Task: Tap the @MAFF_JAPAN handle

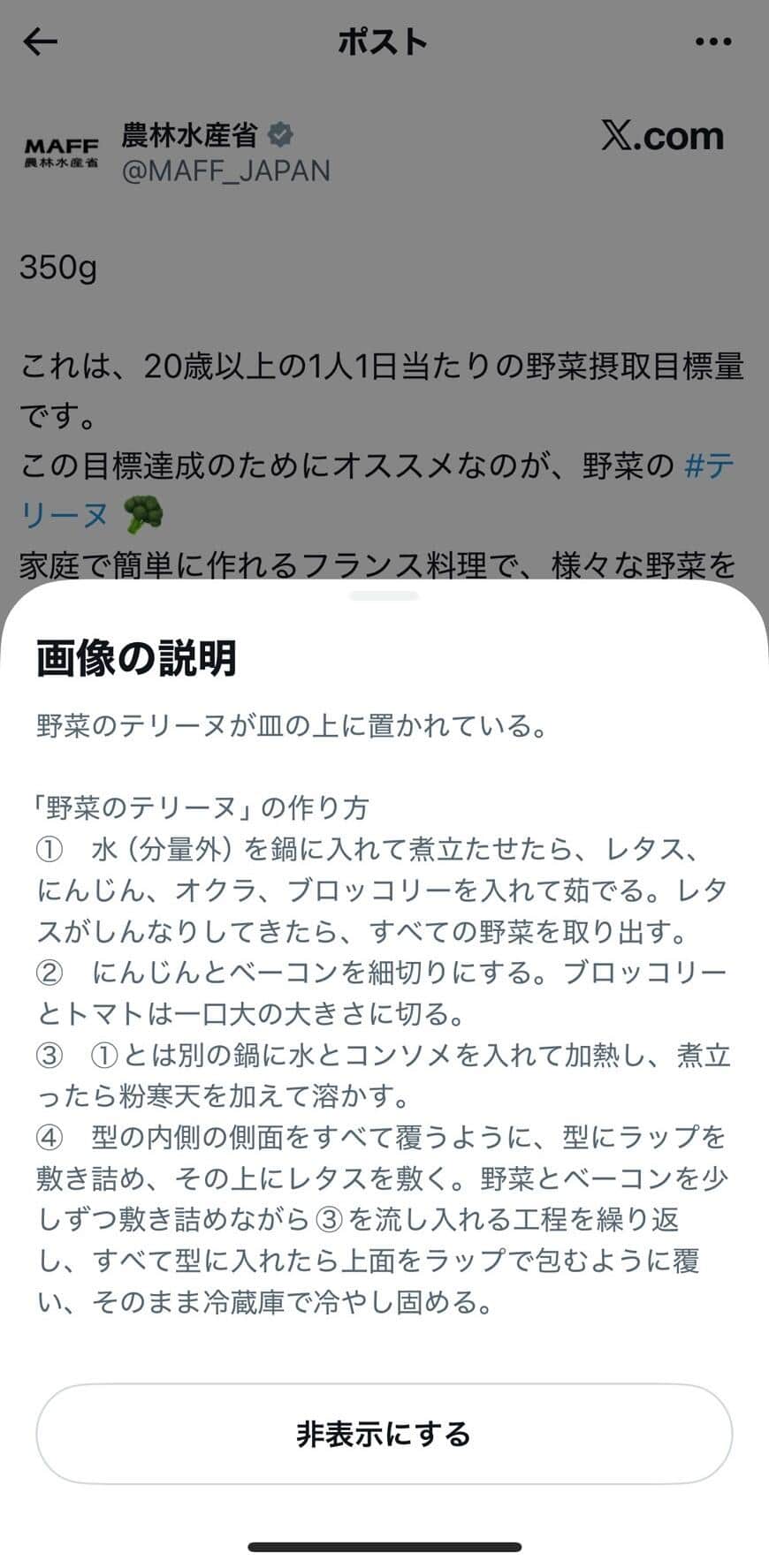Action: (225, 170)
